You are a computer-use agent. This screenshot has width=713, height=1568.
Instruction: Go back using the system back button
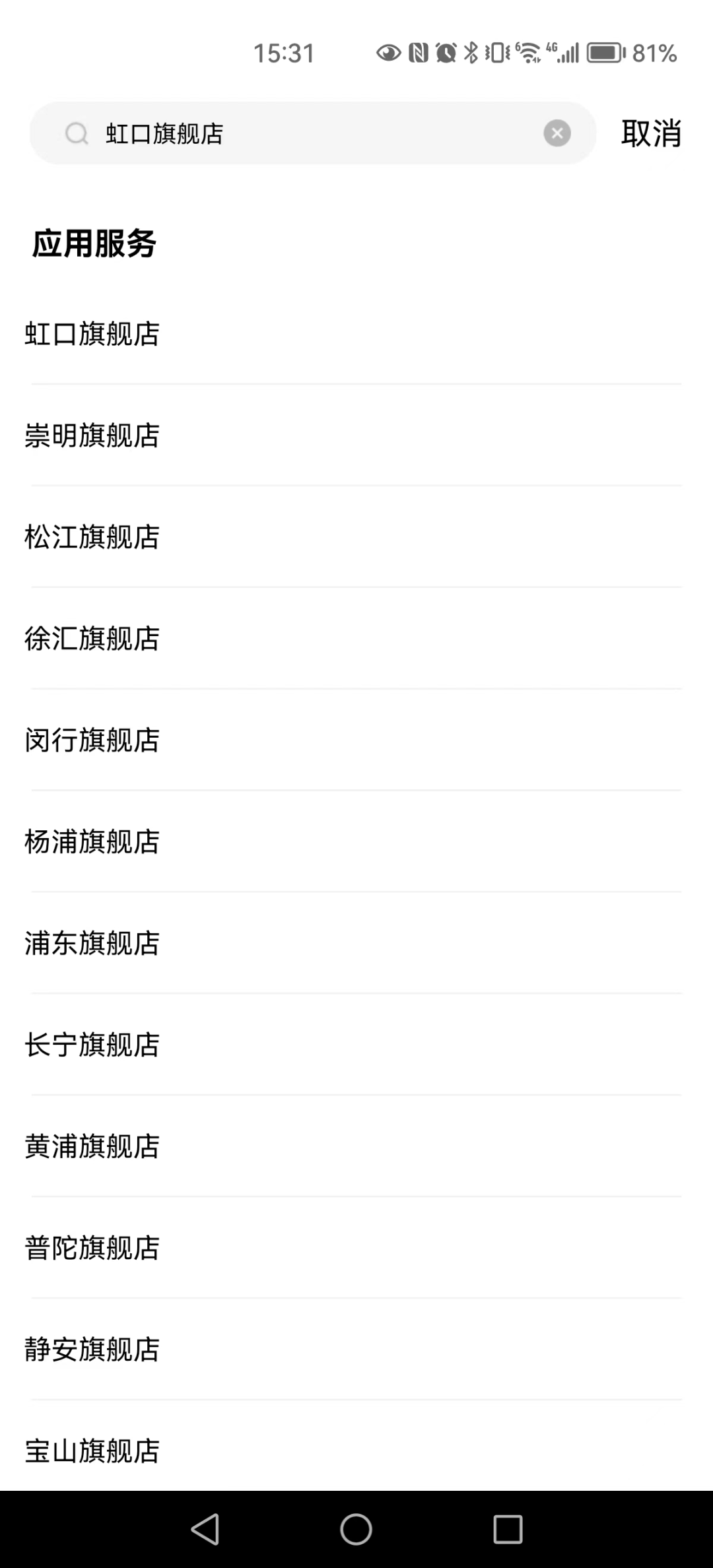[x=205, y=1529]
